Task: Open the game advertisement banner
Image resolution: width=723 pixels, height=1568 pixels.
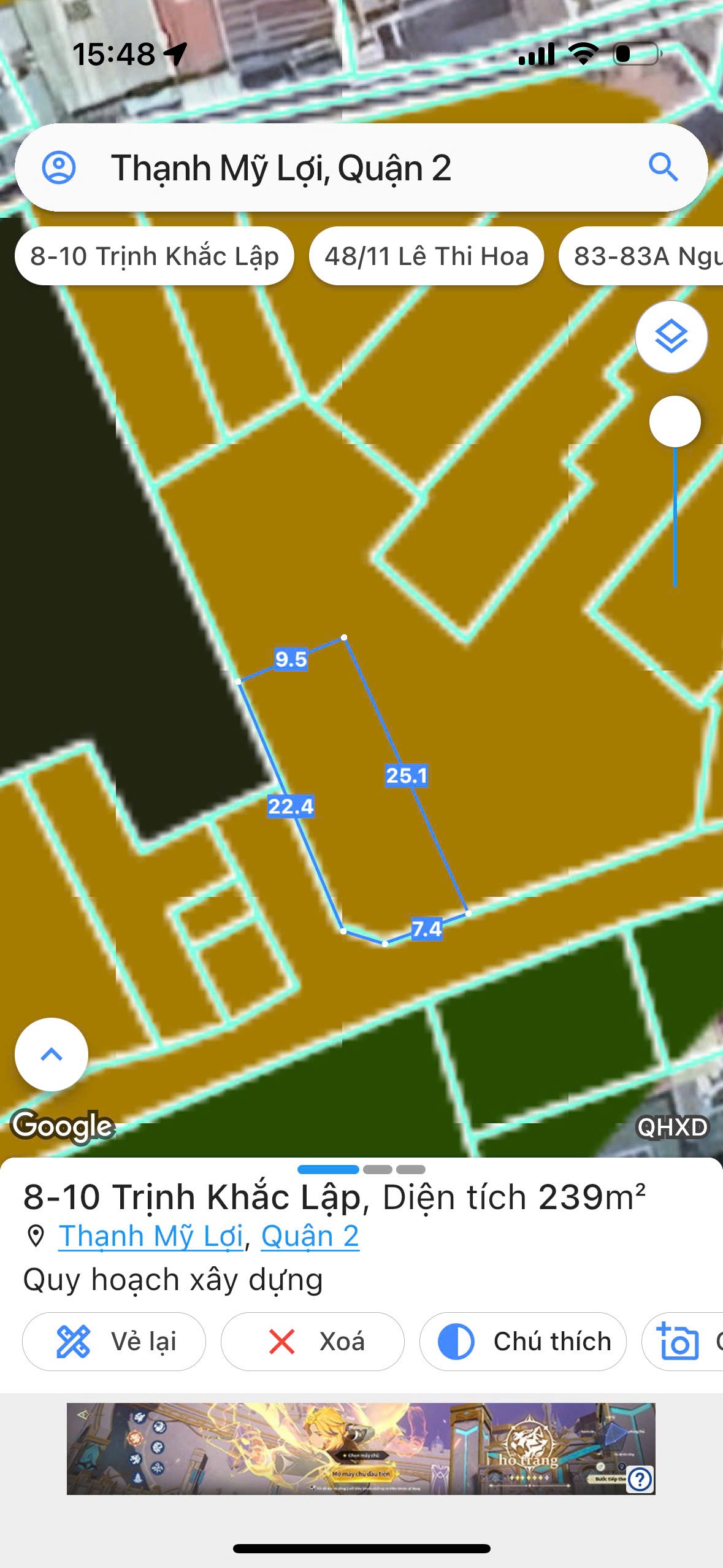Action: coord(343,1448)
